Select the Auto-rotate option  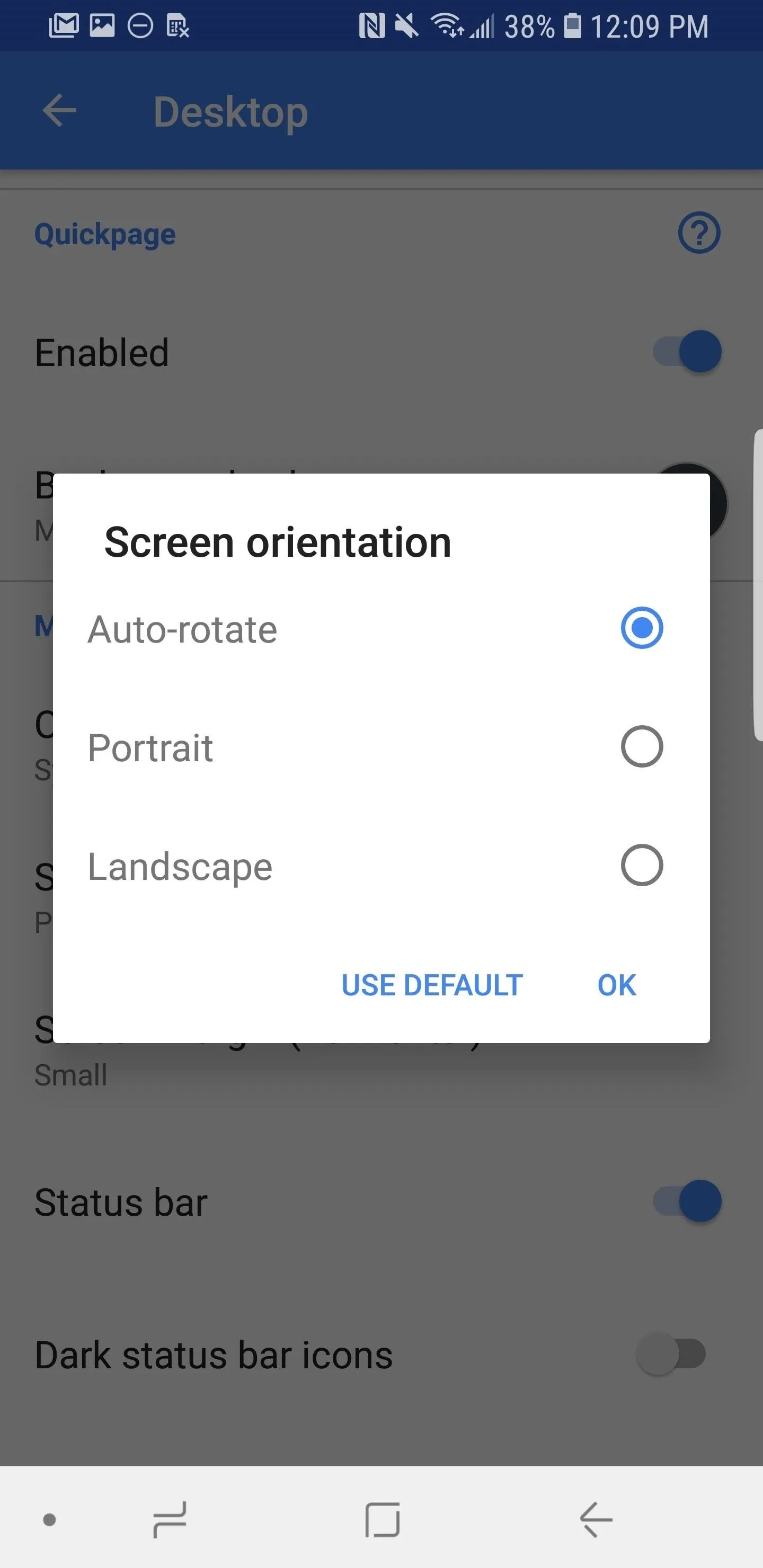[x=381, y=628]
